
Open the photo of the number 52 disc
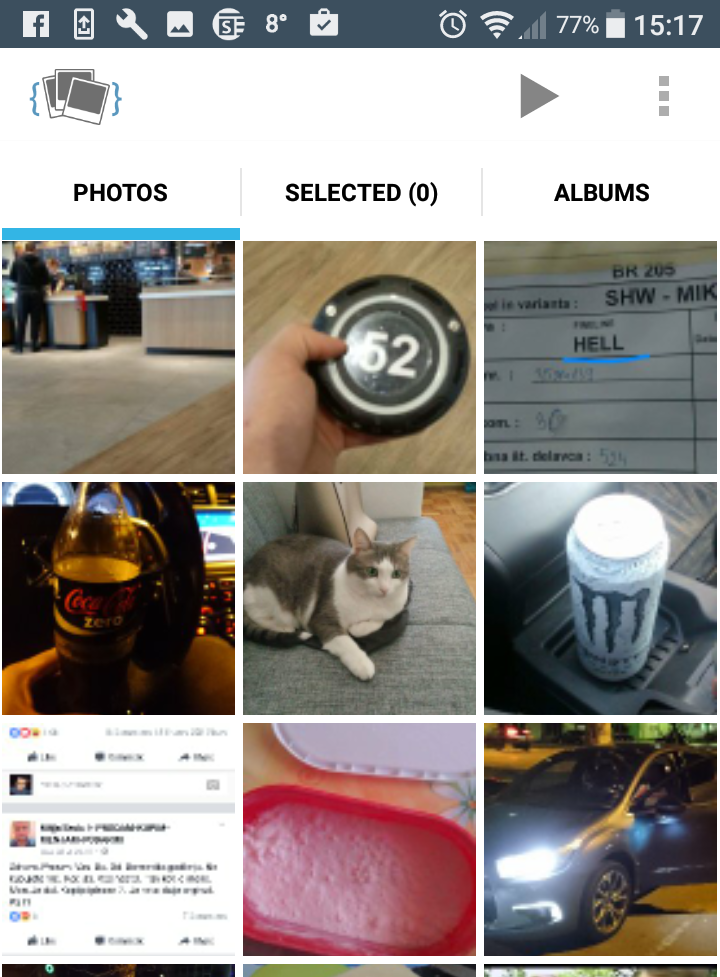click(360, 357)
